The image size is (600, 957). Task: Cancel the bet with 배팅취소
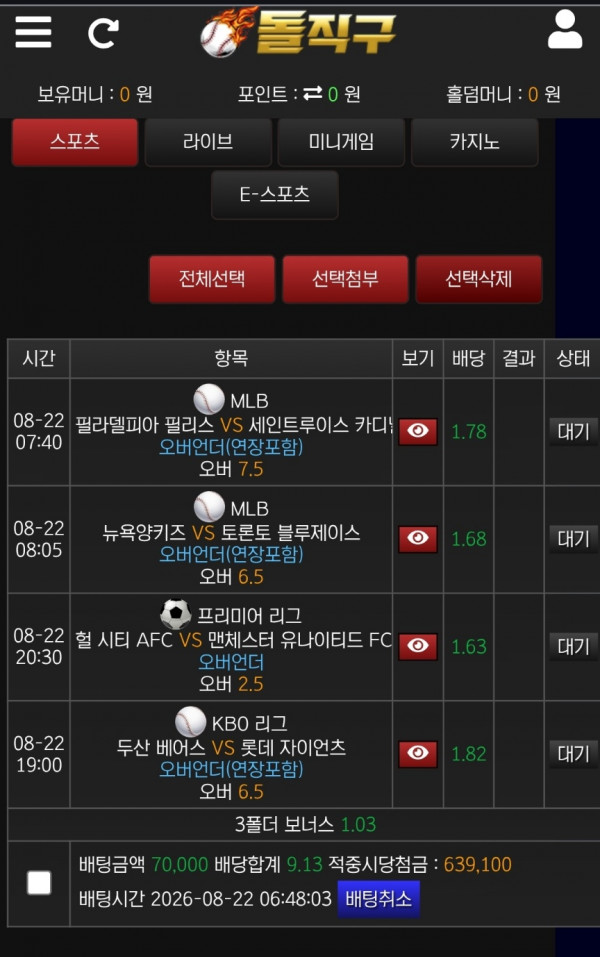[378, 899]
